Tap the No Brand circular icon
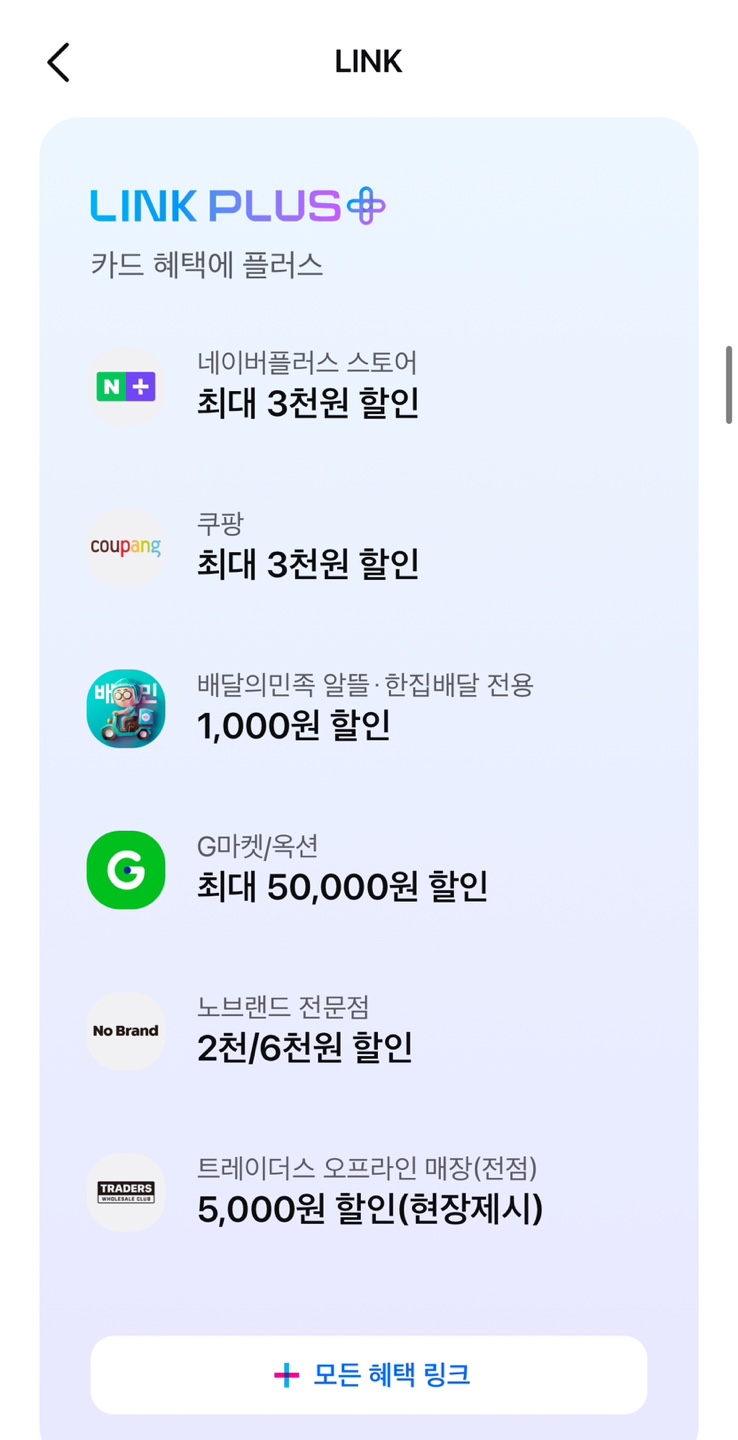The width and height of the screenshot is (738, 1440). pos(125,1031)
